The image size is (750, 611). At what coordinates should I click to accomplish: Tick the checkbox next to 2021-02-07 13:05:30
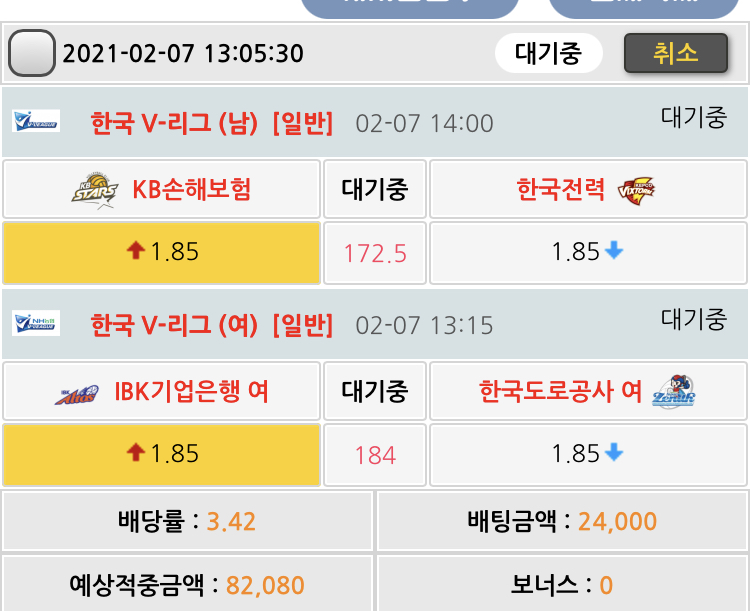tap(32, 53)
